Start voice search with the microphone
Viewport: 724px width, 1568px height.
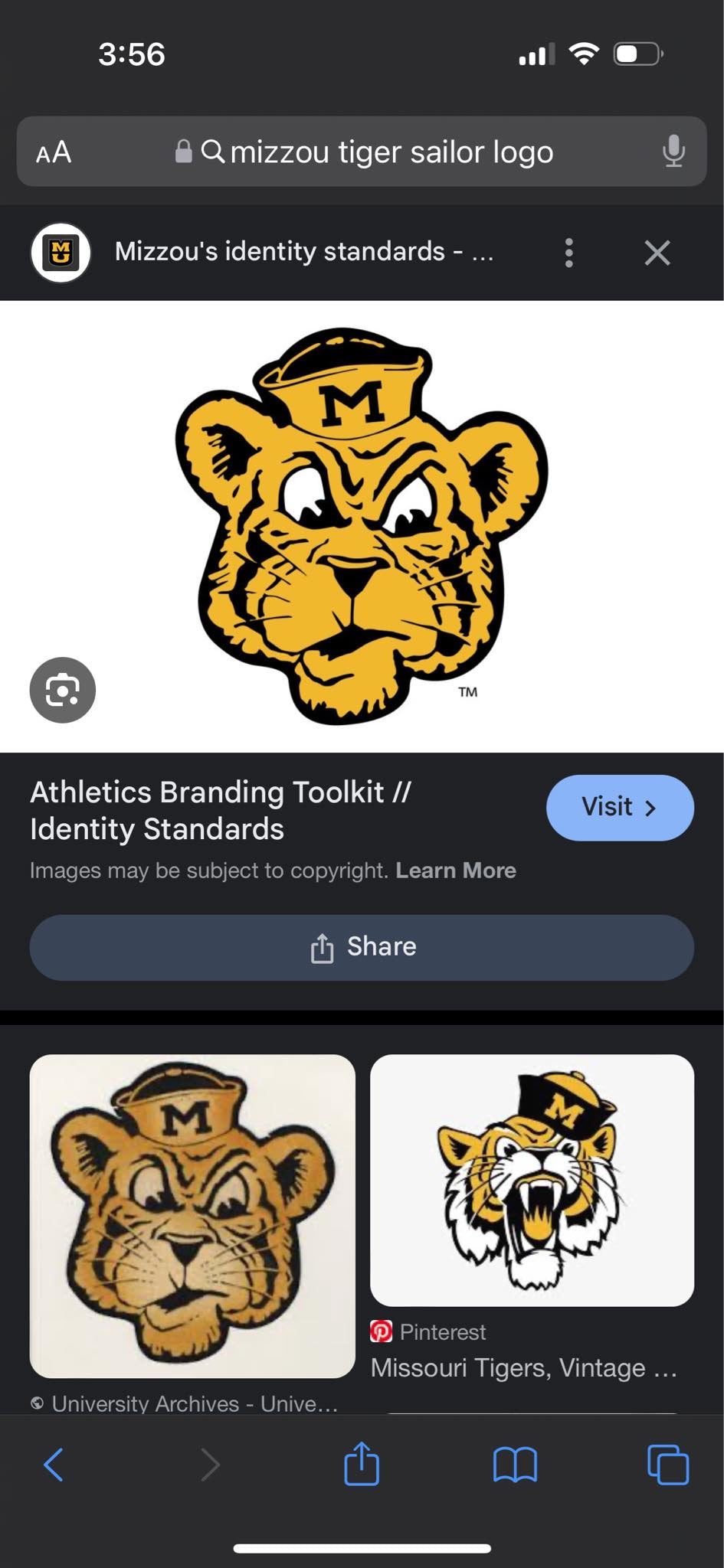click(673, 152)
